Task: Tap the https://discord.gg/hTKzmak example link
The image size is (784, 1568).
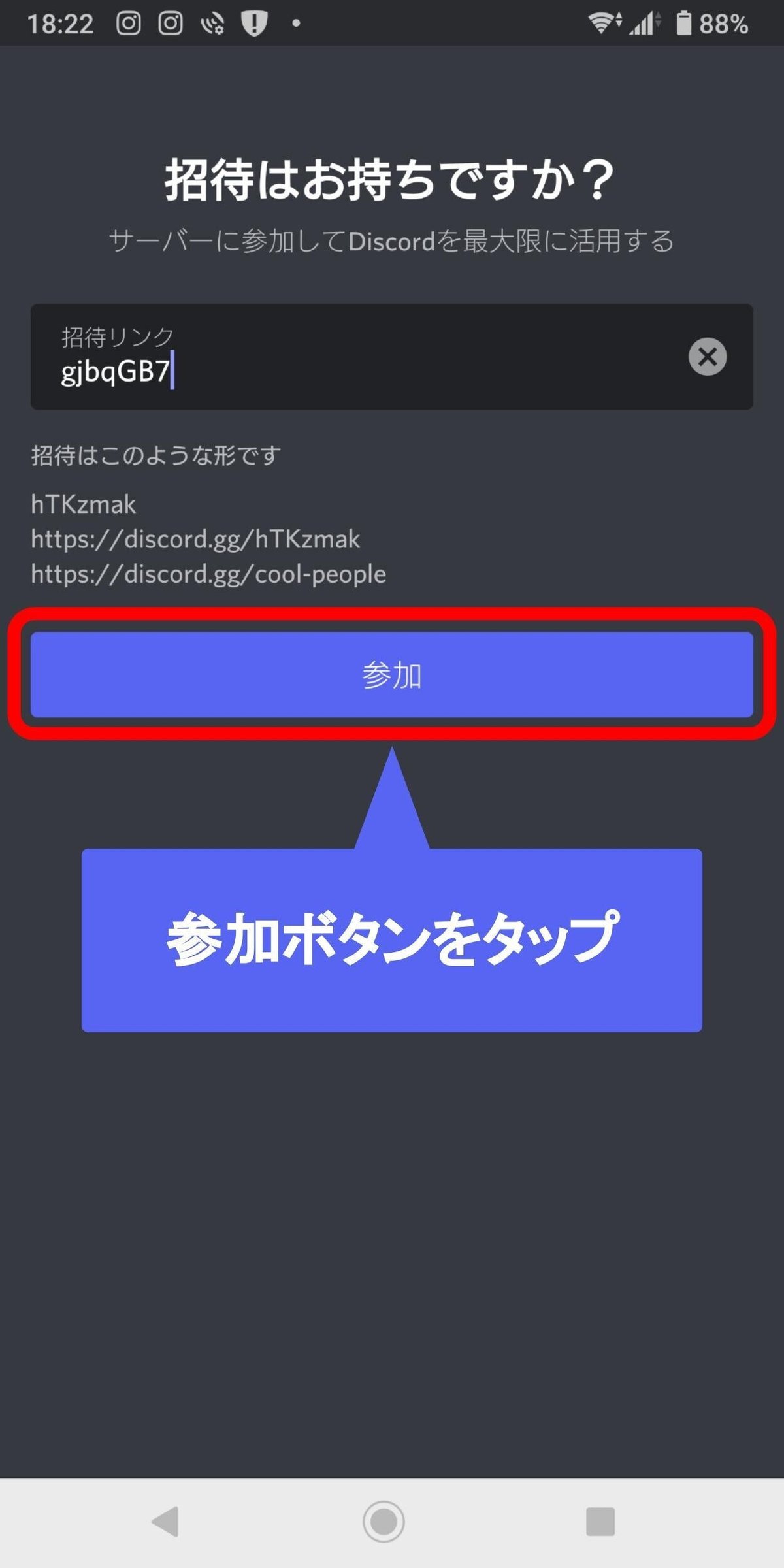Action: click(x=195, y=539)
